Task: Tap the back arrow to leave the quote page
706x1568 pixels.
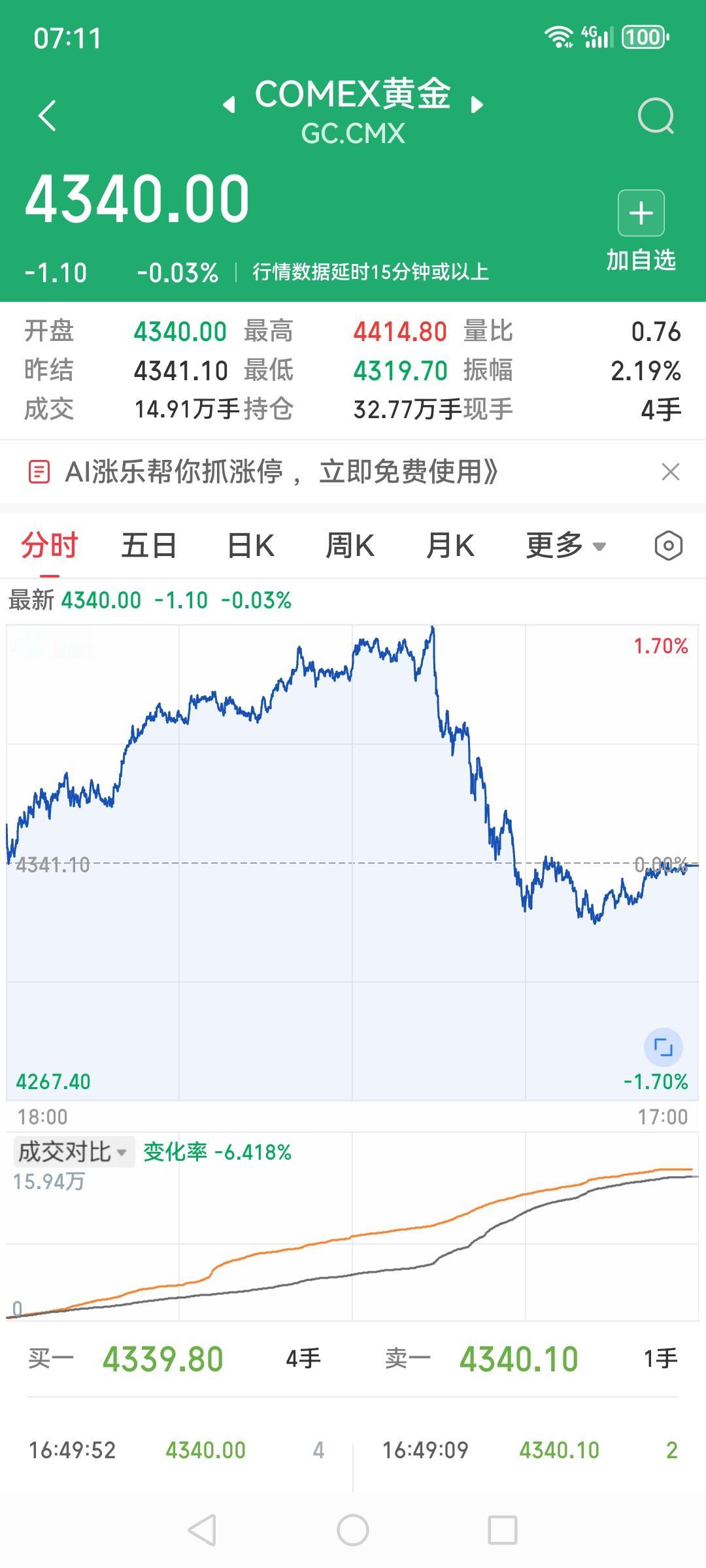Action: pos(46,114)
